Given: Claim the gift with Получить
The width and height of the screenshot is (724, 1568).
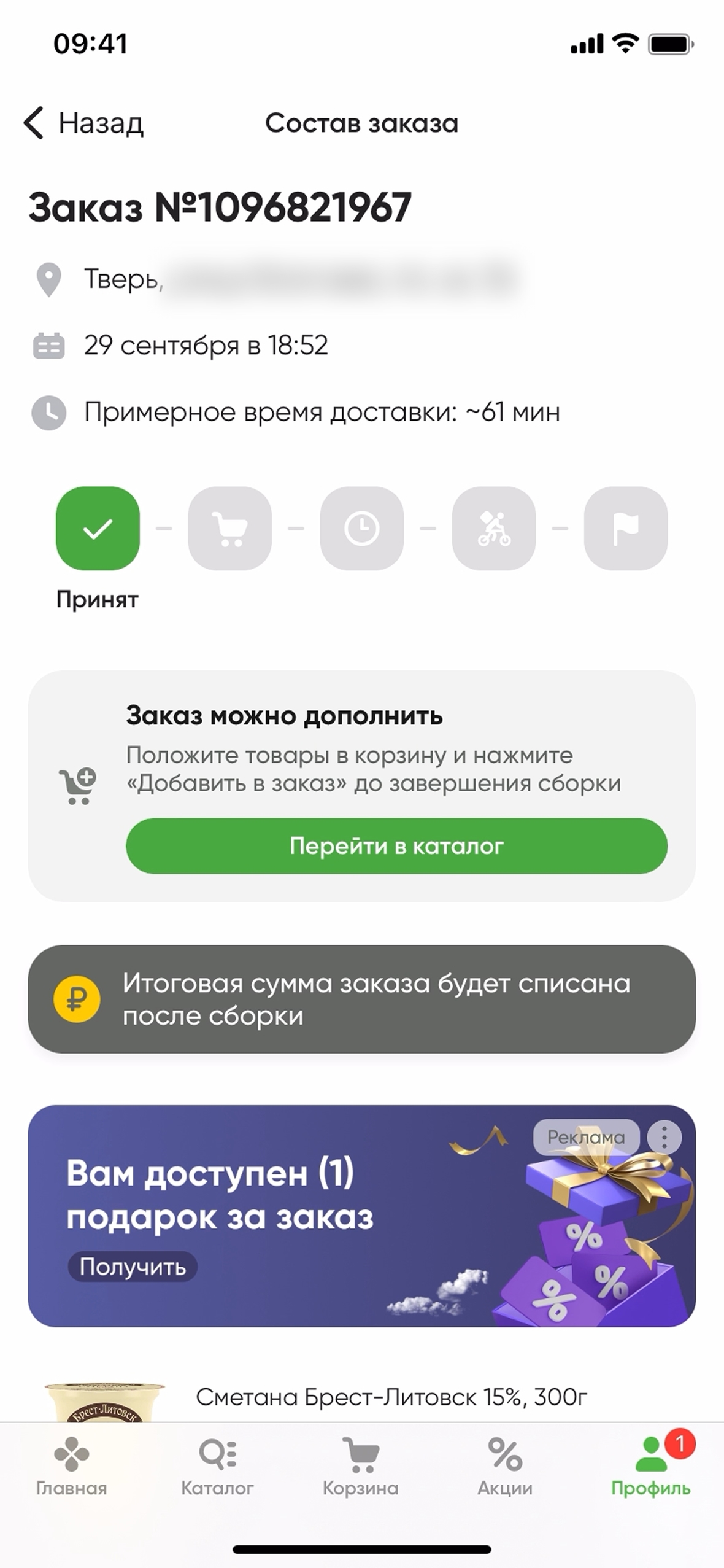Looking at the screenshot, I should [x=133, y=1267].
